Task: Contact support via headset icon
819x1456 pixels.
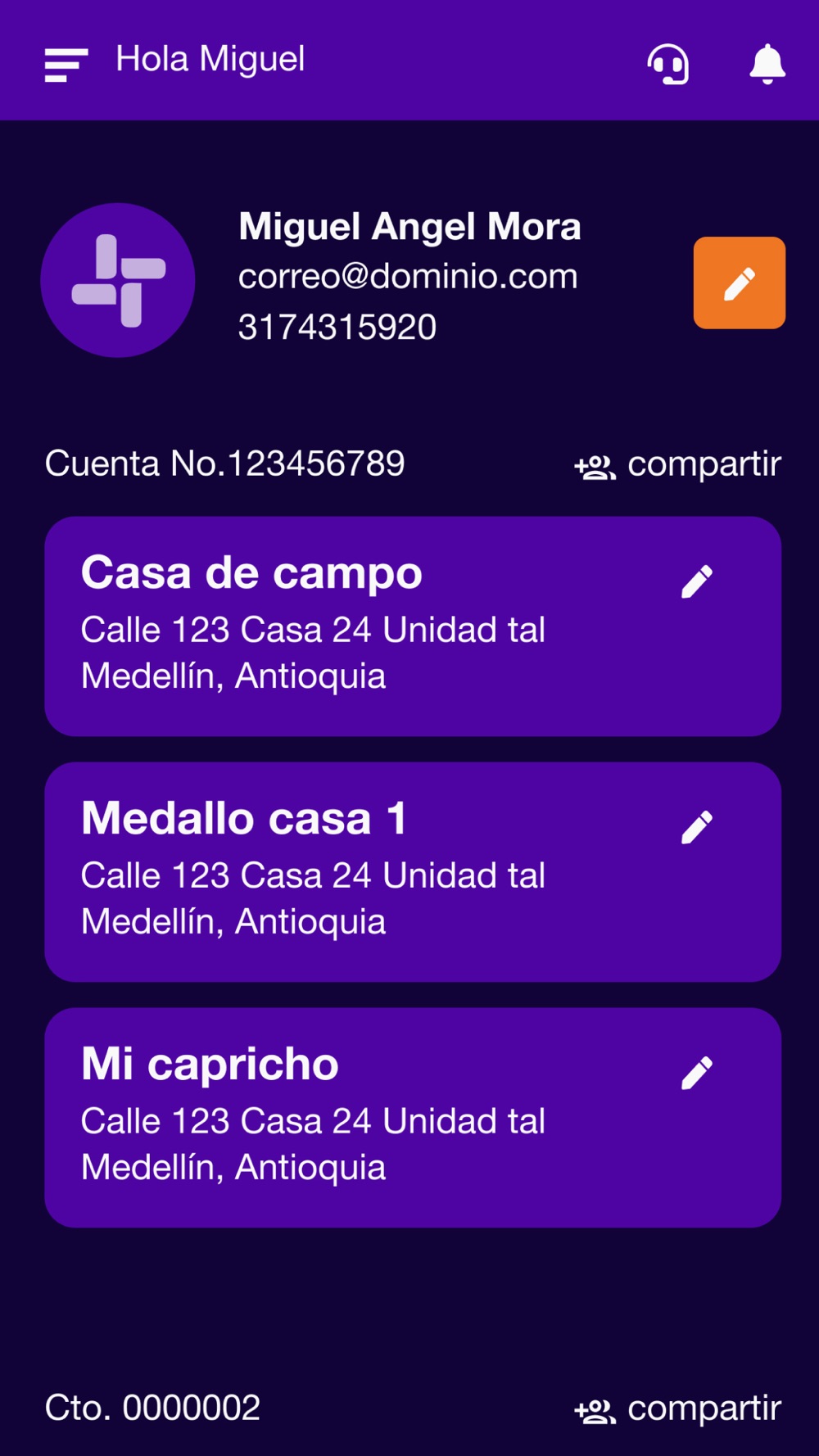Action: [x=668, y=65]
